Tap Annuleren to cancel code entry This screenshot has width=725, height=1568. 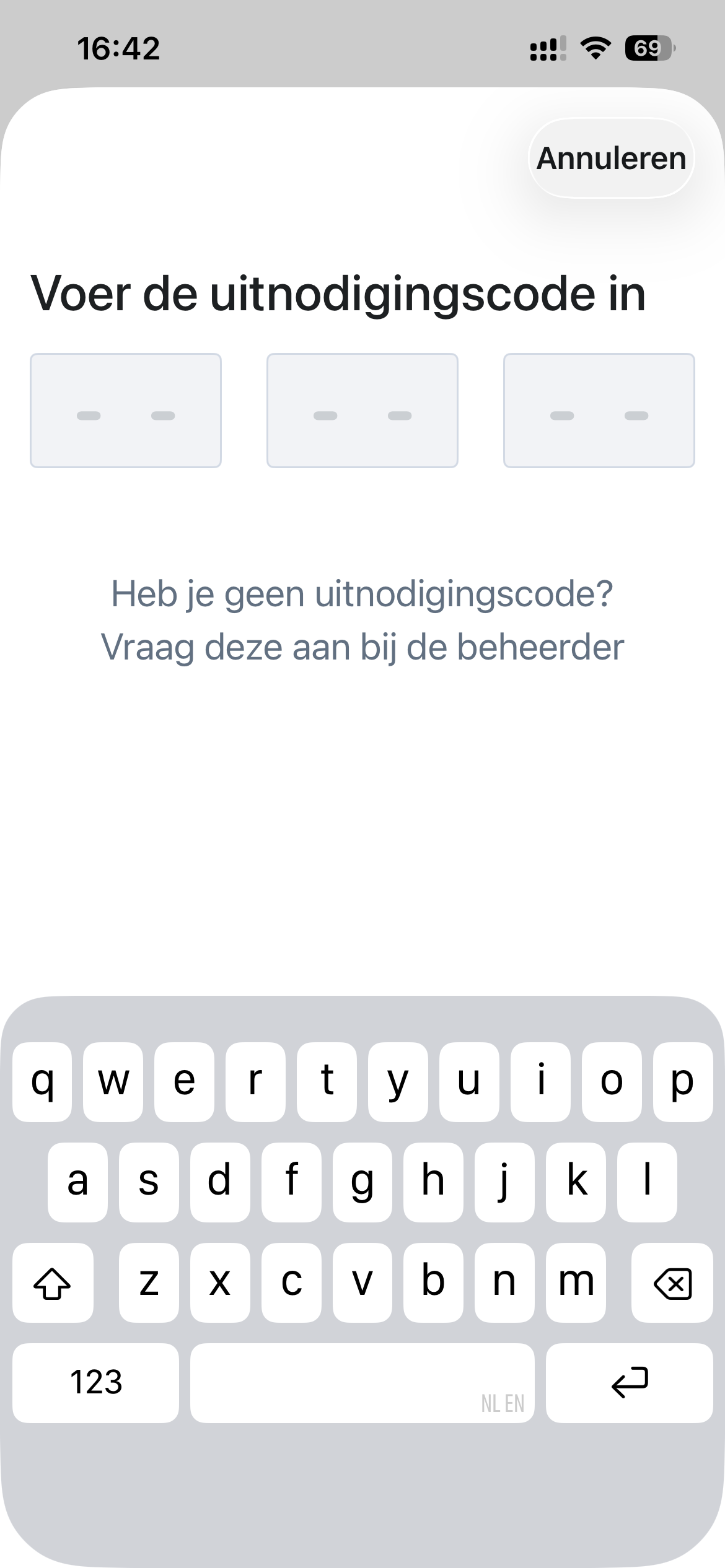[x=611, y=159]
